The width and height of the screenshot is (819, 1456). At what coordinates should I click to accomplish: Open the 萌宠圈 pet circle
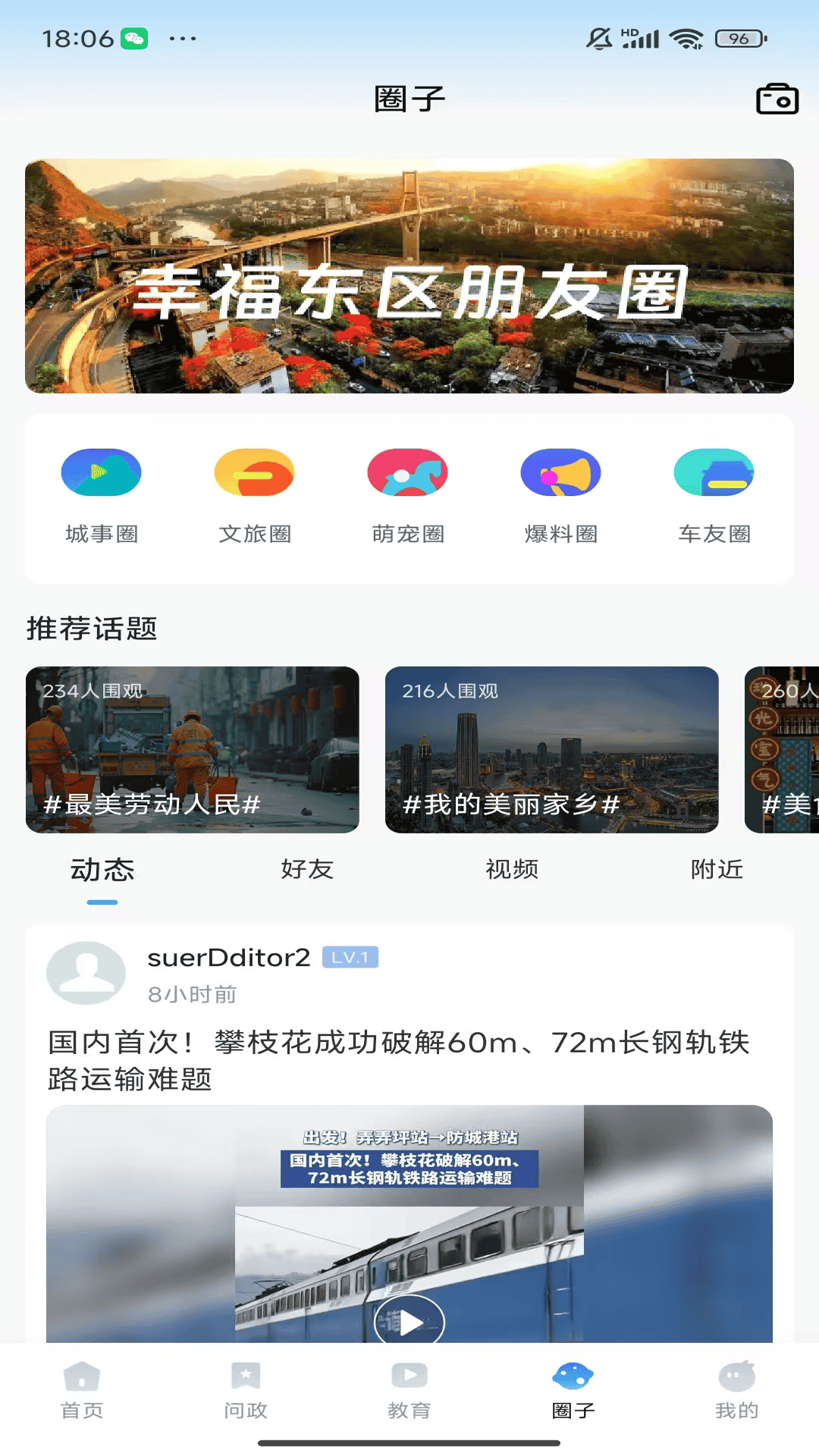[409, 493]
